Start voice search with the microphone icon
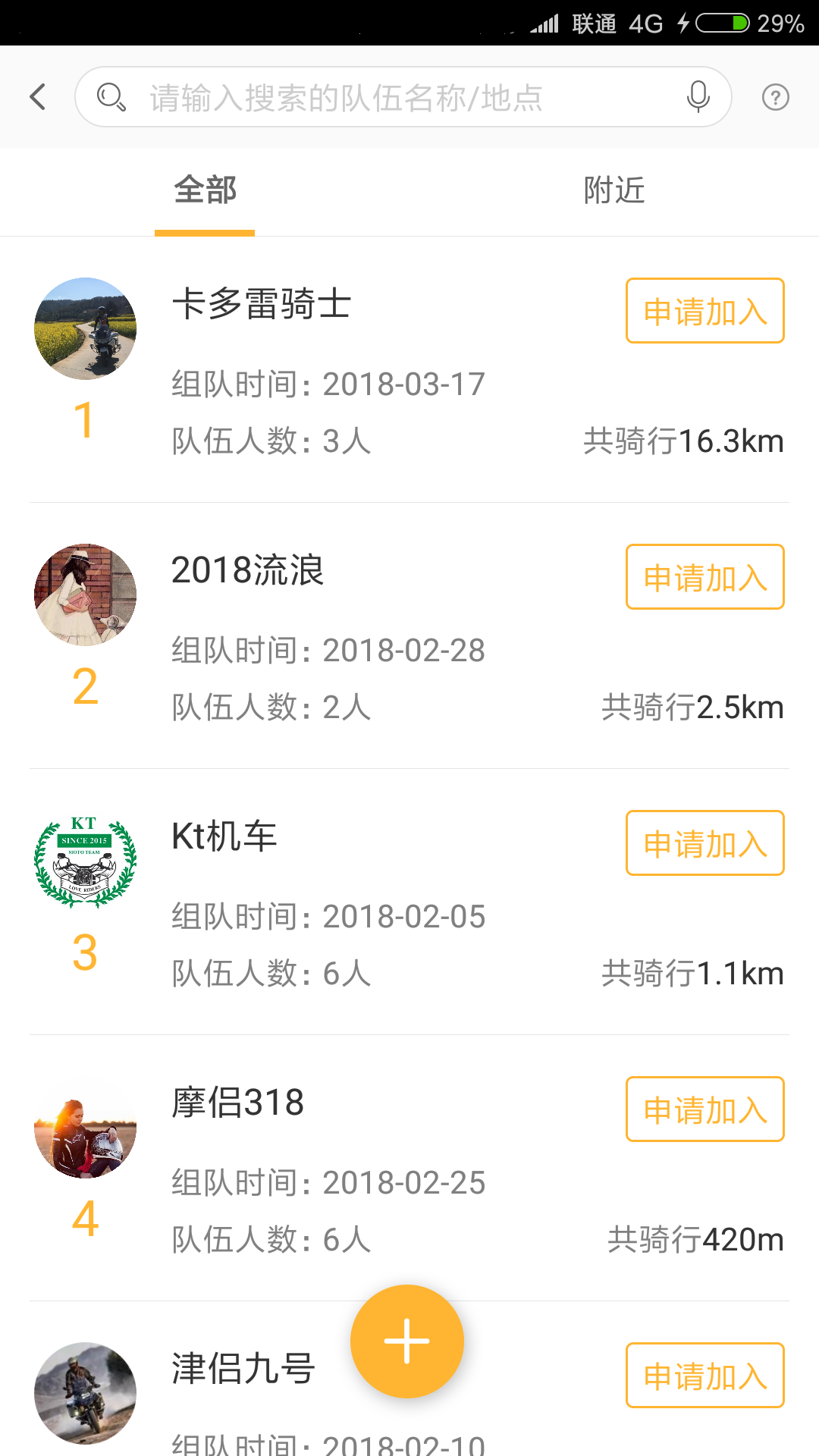 698,97
